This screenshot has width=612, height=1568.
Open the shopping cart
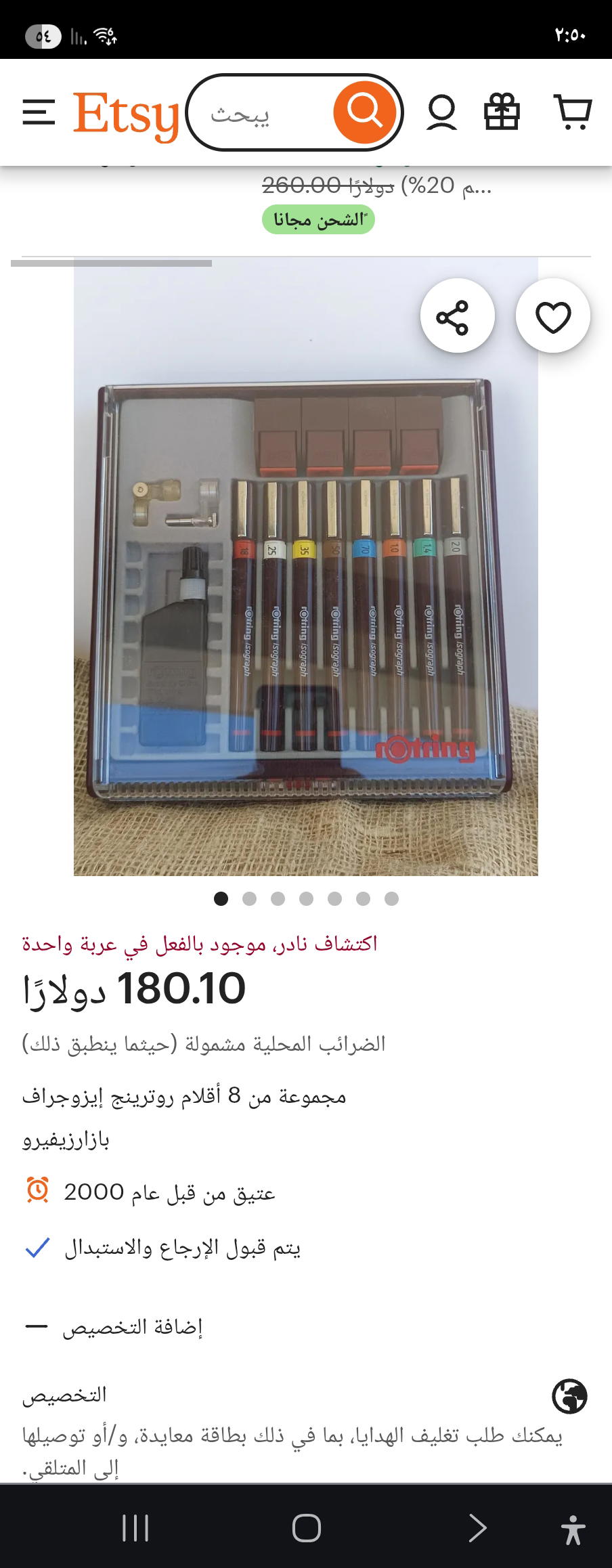pyautogui.click(x=573, y=112)
